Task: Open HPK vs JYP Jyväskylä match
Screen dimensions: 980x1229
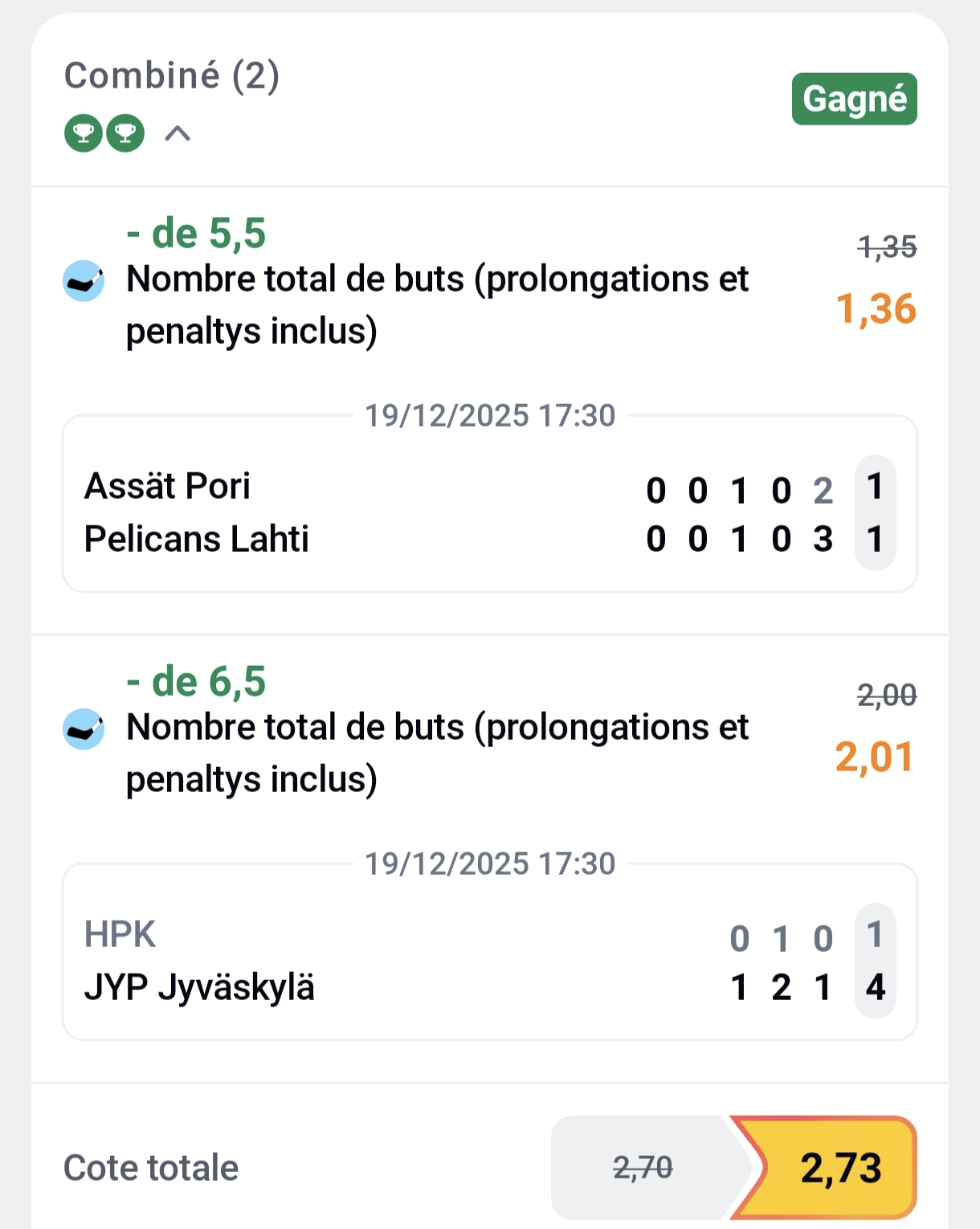Action: (488, 961)
